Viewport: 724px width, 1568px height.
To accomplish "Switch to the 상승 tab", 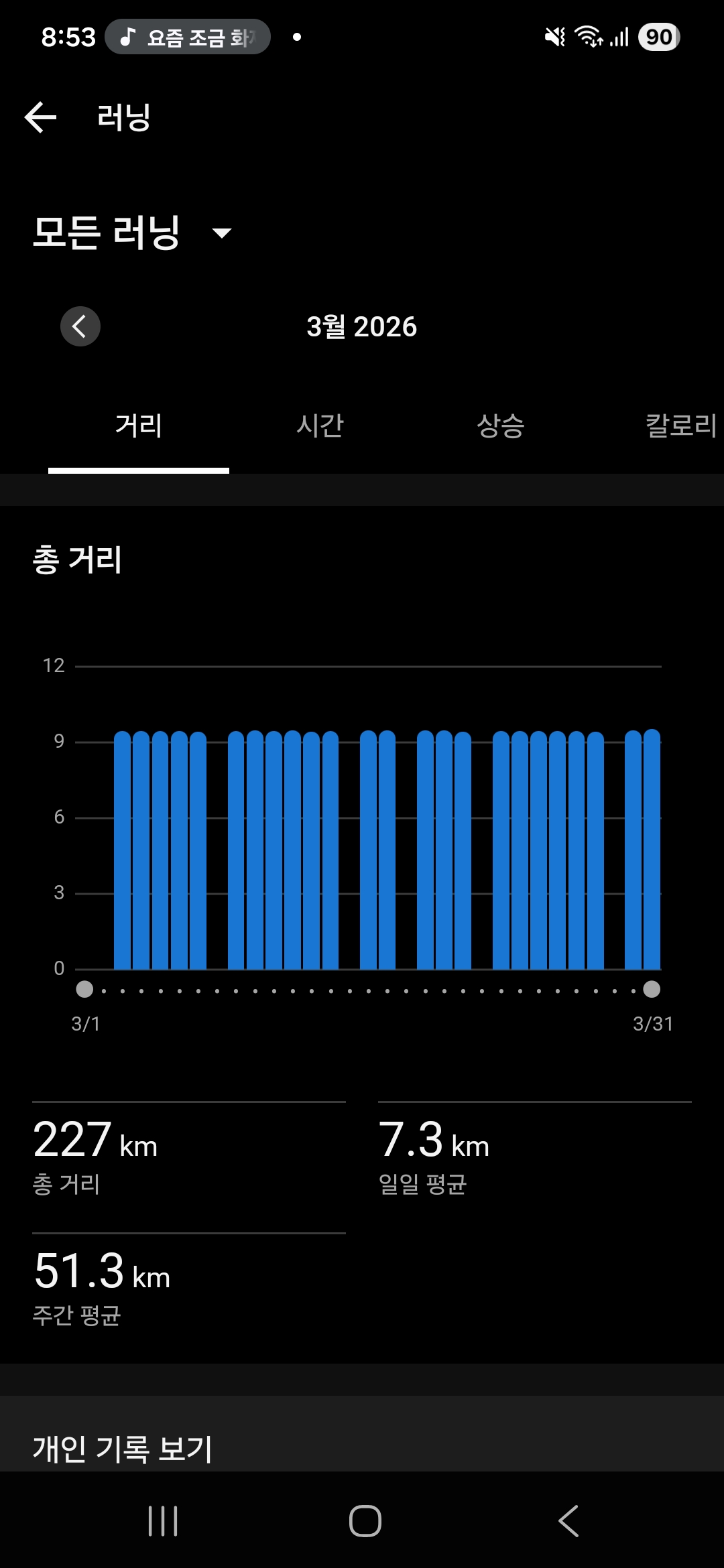I will [x=500, y=426].
